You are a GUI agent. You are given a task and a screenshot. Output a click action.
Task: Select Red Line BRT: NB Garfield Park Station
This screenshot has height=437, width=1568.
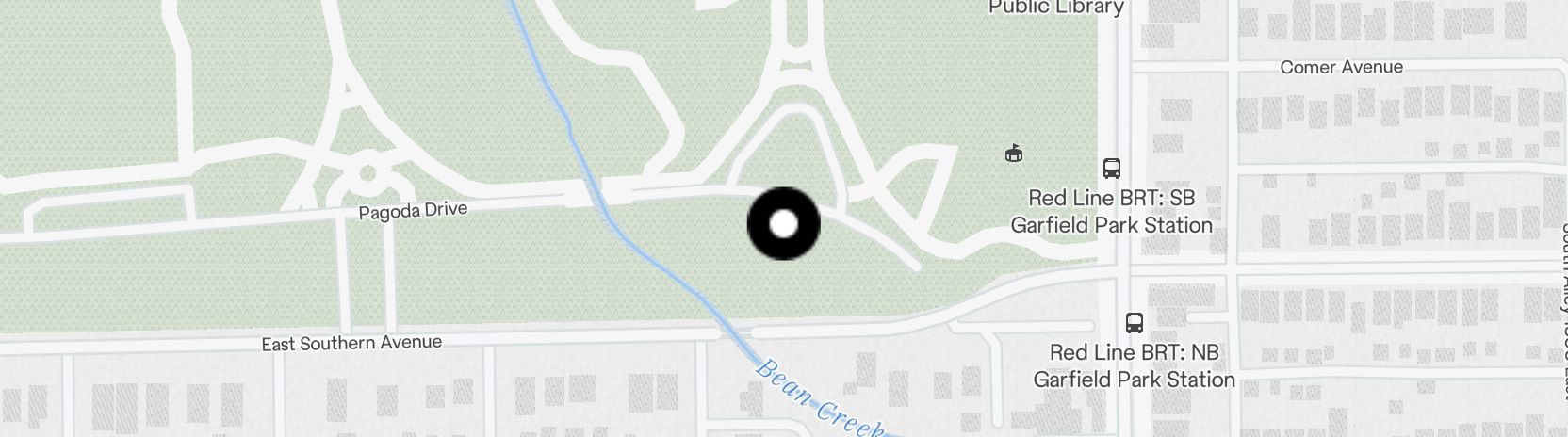click(x=1135, y=323)
